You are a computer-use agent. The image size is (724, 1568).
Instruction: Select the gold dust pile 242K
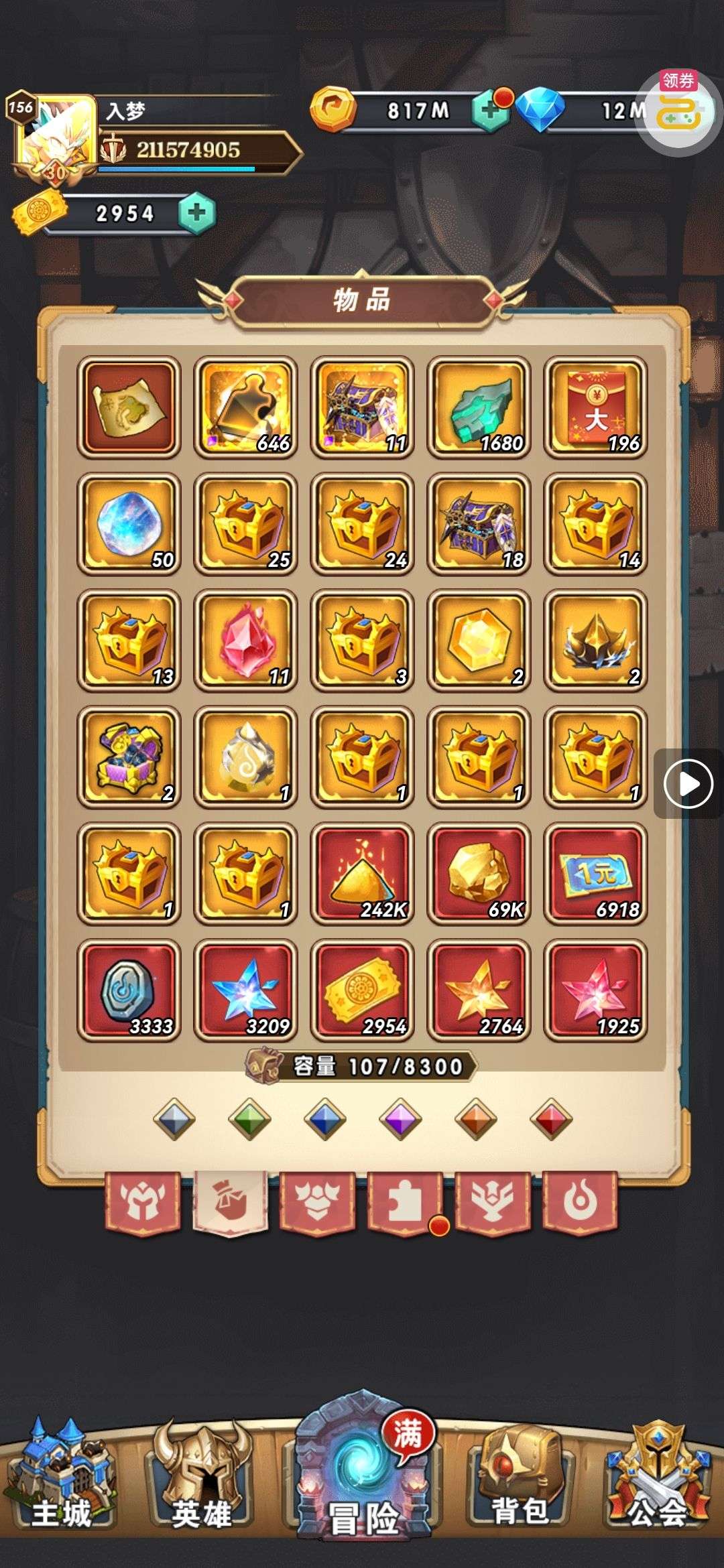(x=362, y=873)
